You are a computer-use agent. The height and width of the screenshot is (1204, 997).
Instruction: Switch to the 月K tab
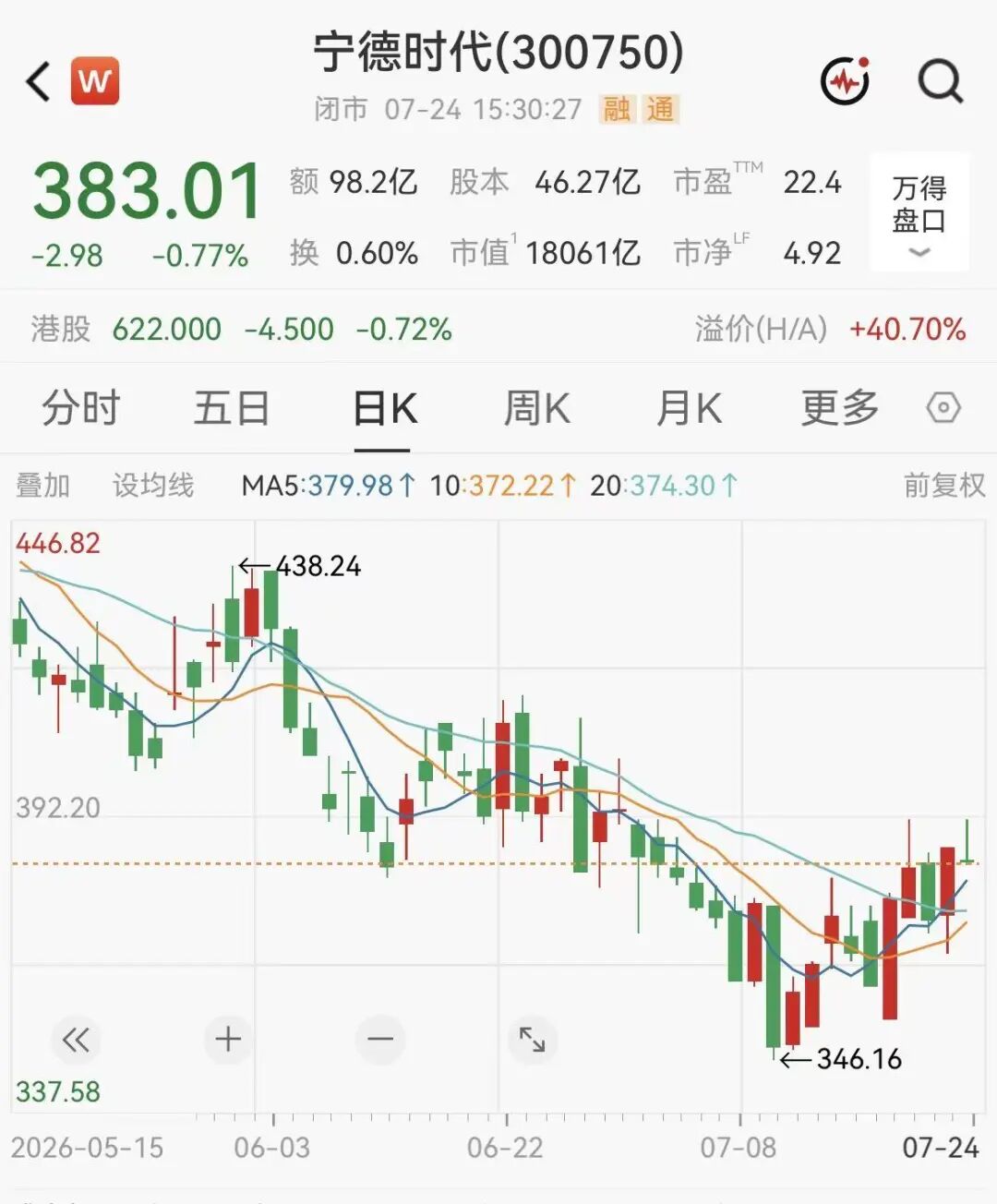pyautogui.click(x=689, y=408)
